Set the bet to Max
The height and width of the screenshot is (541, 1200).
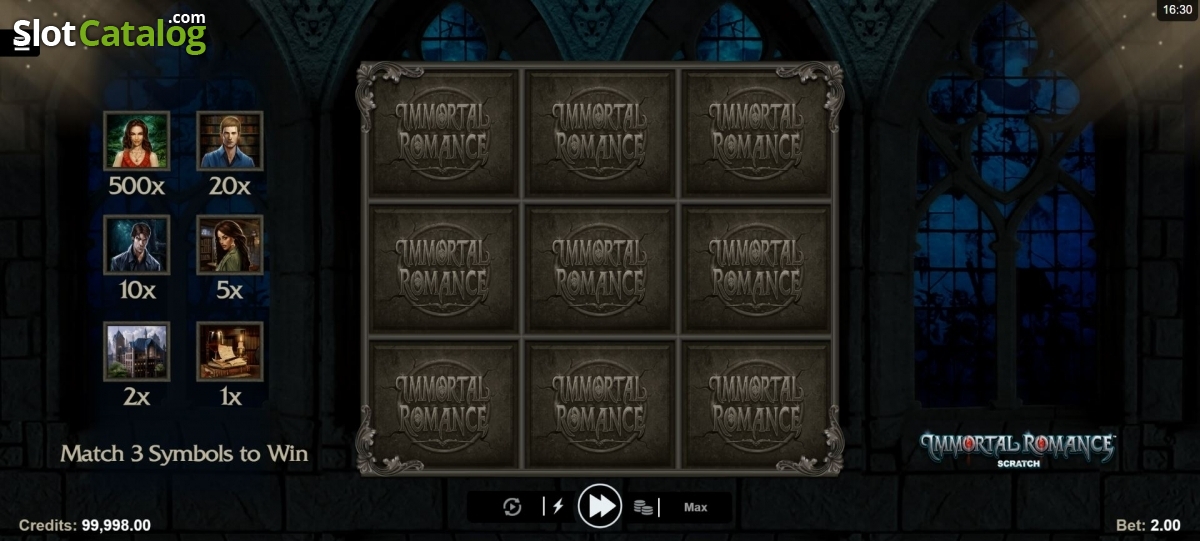696,507
